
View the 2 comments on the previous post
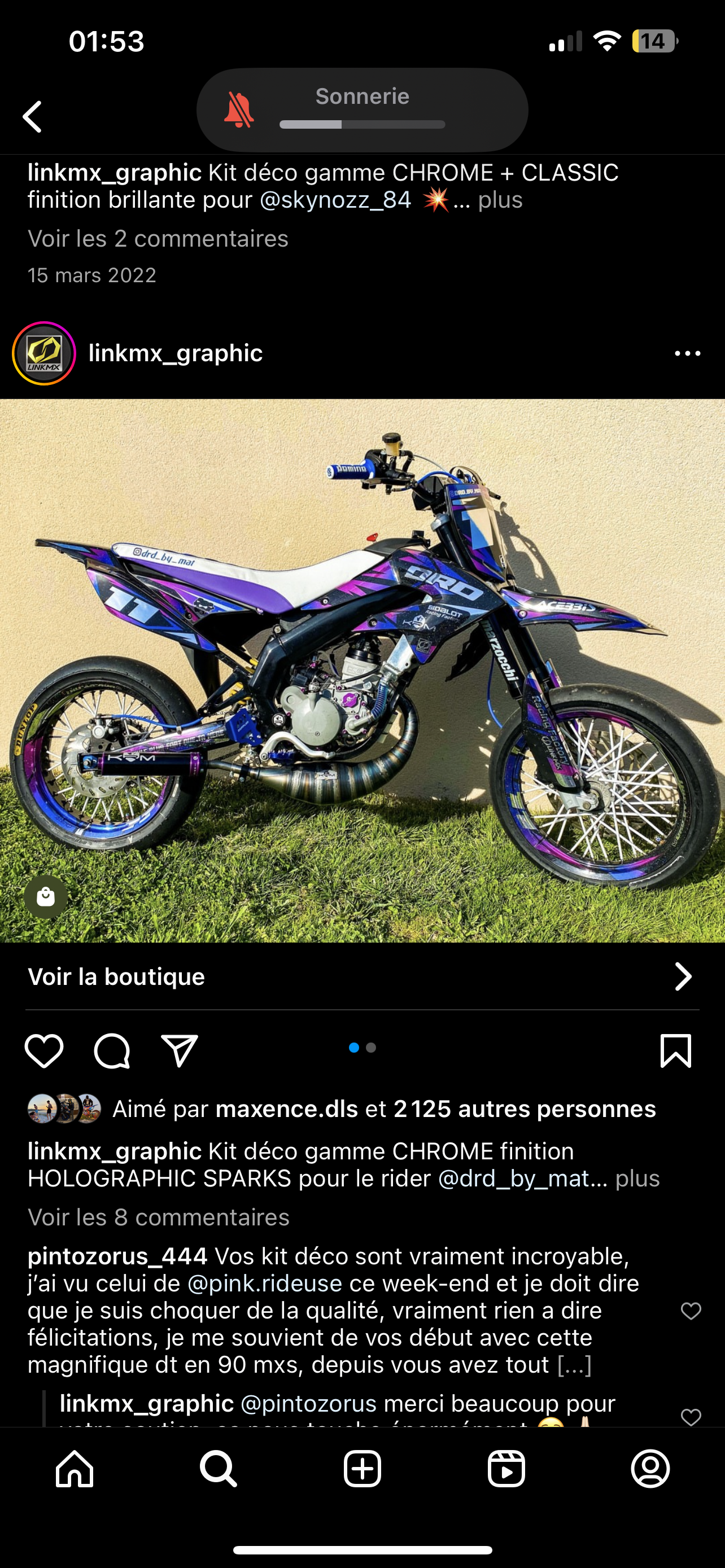(x=158, y=239)
